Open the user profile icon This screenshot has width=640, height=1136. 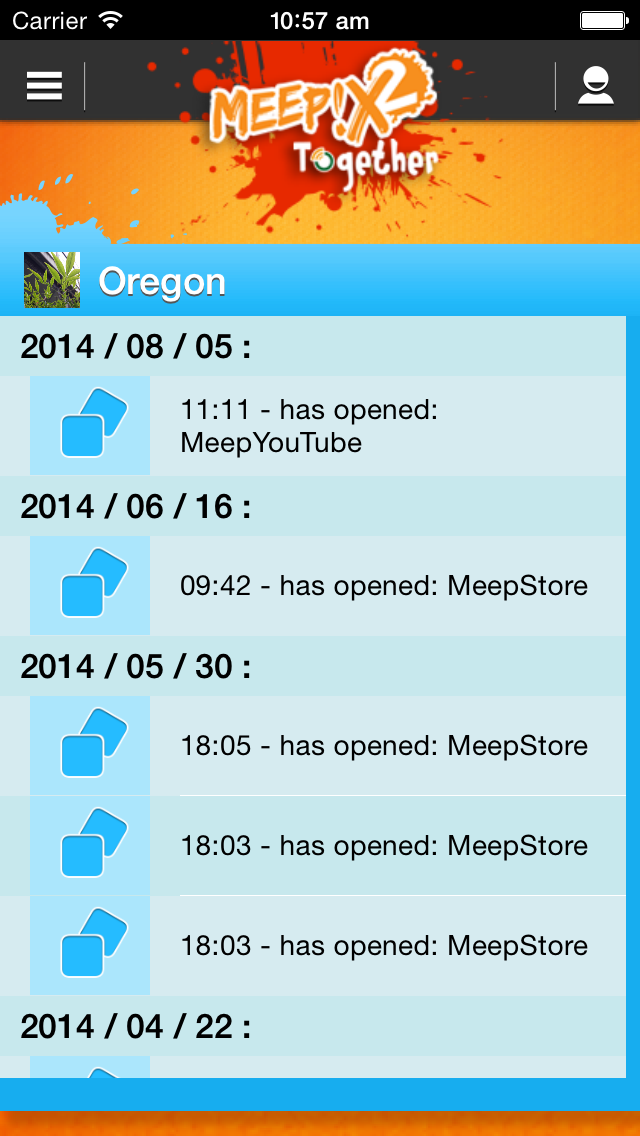coord(596,86)
